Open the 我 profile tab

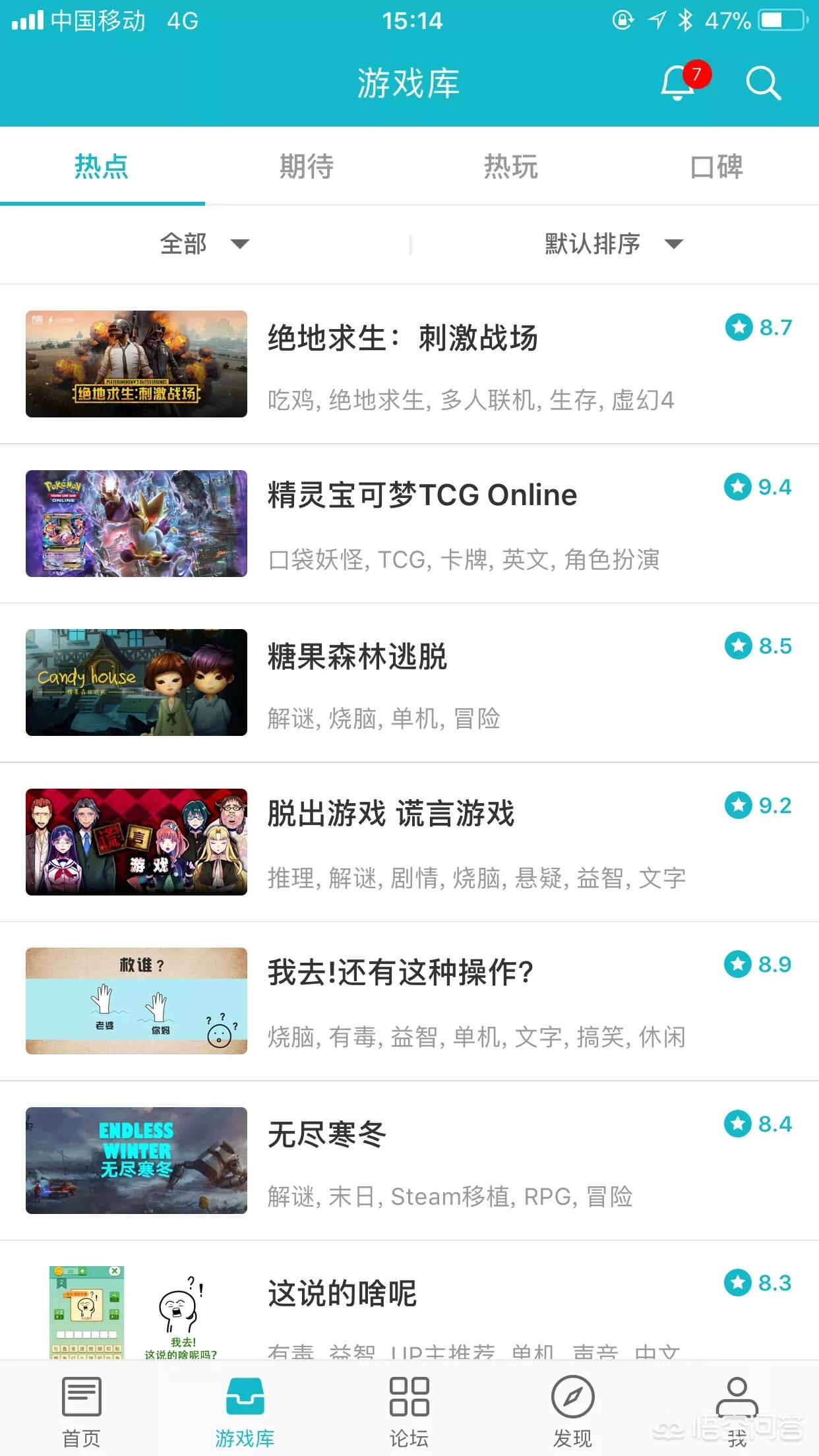click(737, 1409)
